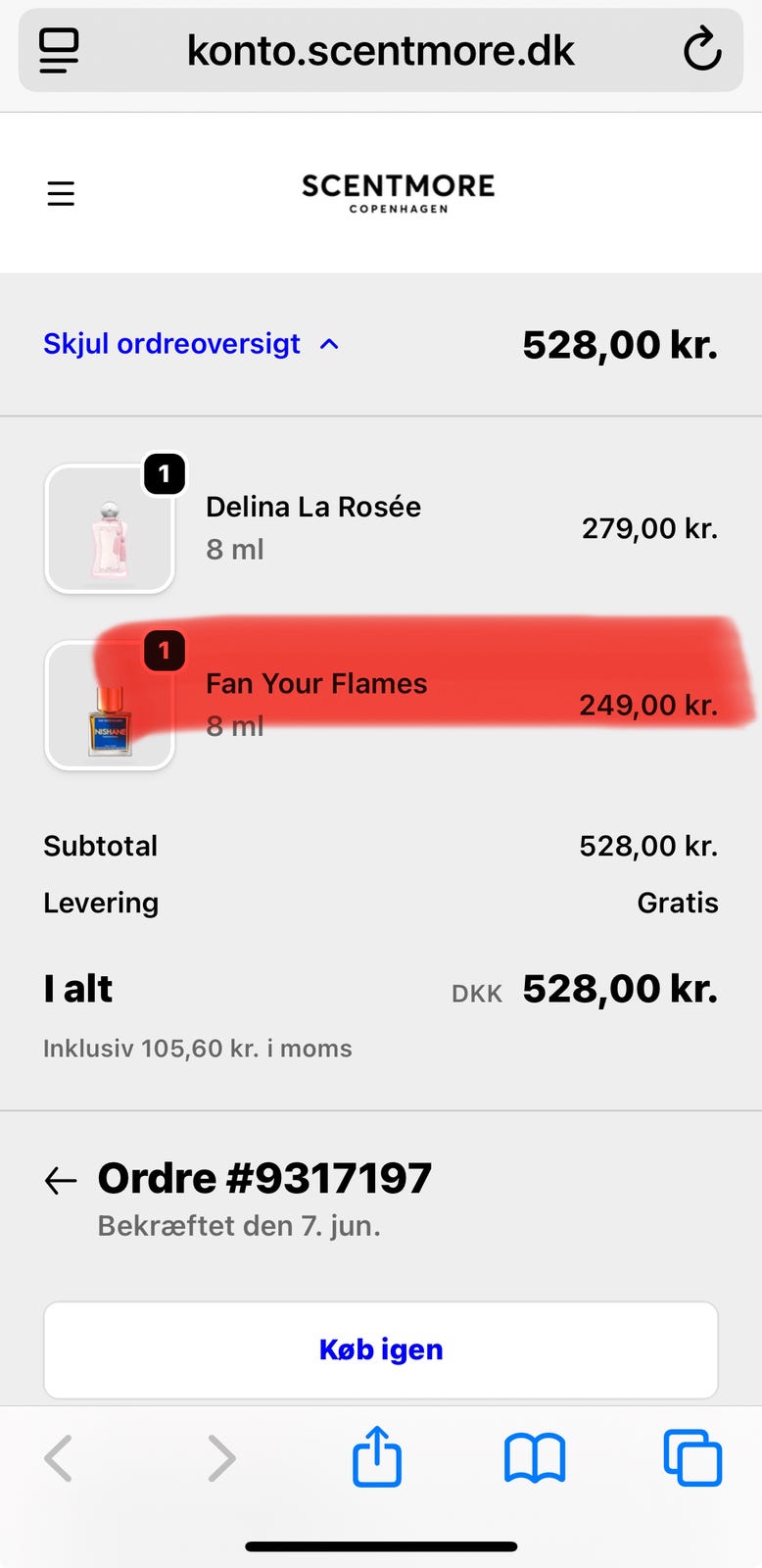762x1568 pixels.
Task: Tap the Køb igen button
Action: click(381, 1348)
